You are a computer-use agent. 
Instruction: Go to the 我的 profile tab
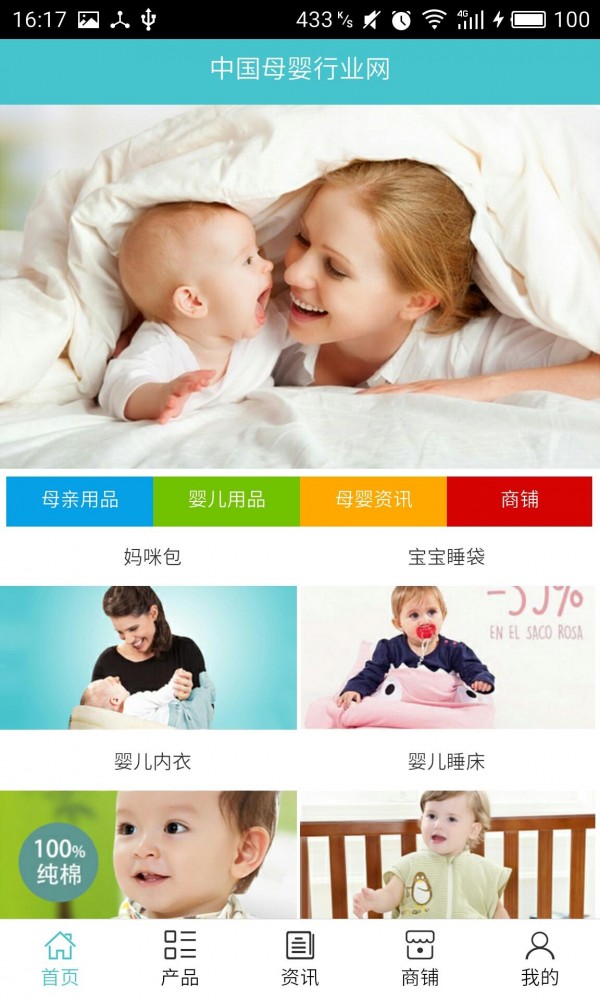click(x=540, y=958)
